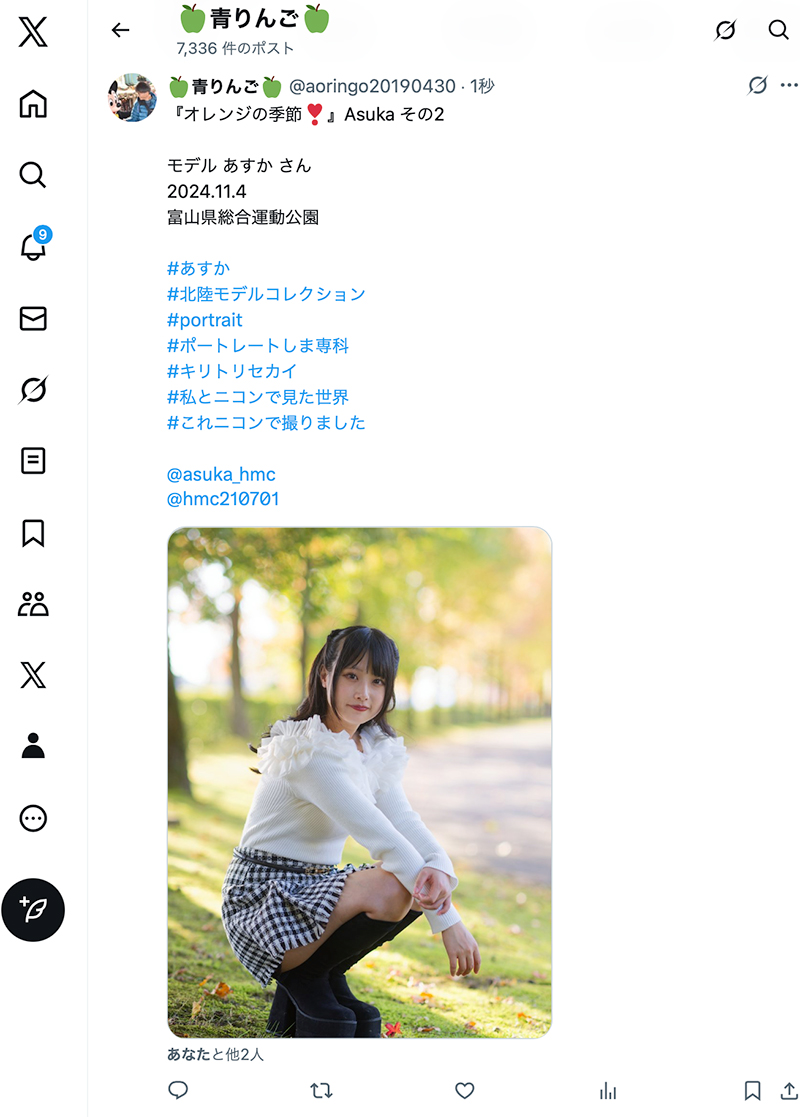
Task: Open Grok icon in the top bar
Action: pos(726,30)
